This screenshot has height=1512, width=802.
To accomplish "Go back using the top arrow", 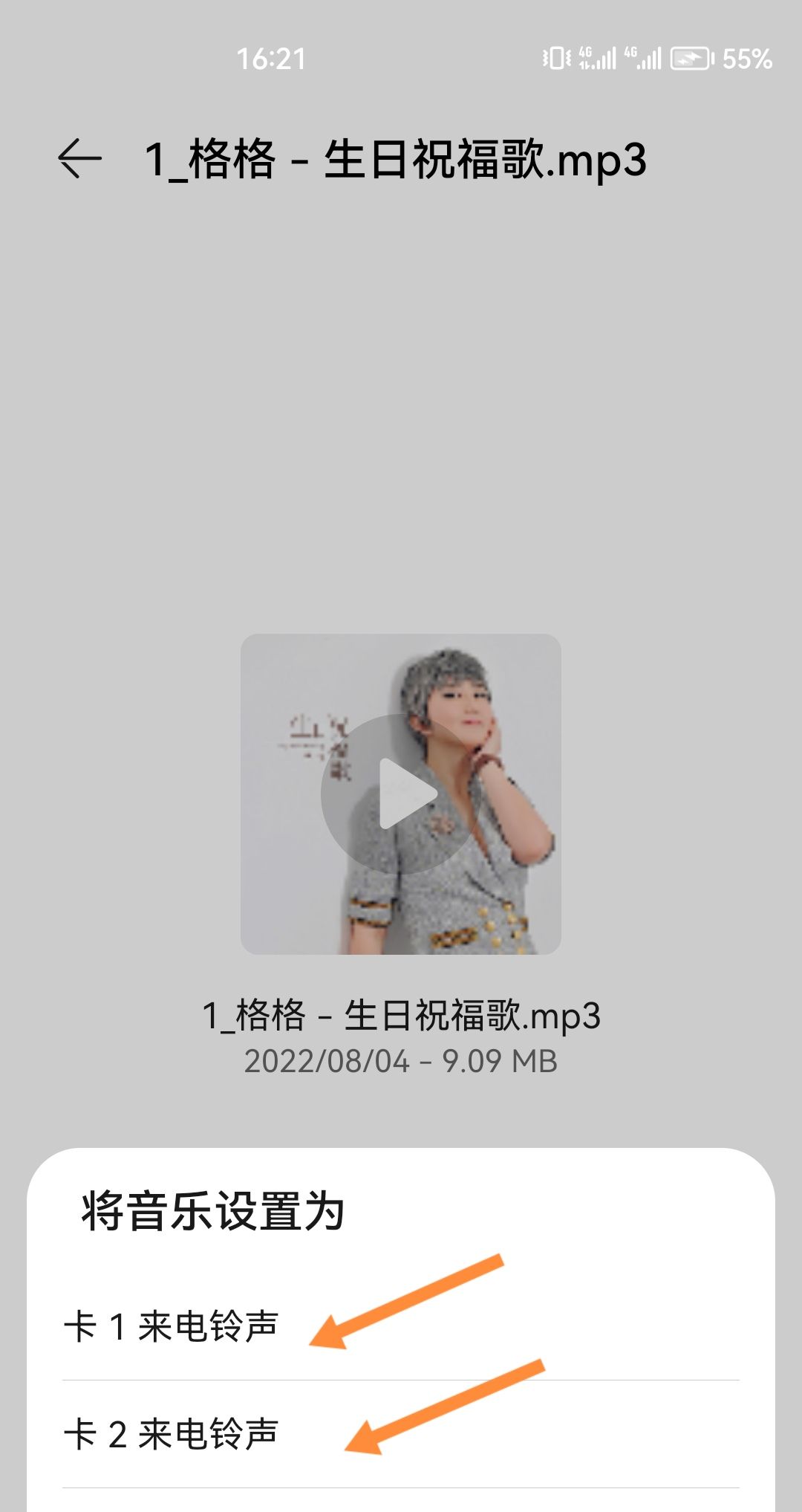I will coord(79,158).
